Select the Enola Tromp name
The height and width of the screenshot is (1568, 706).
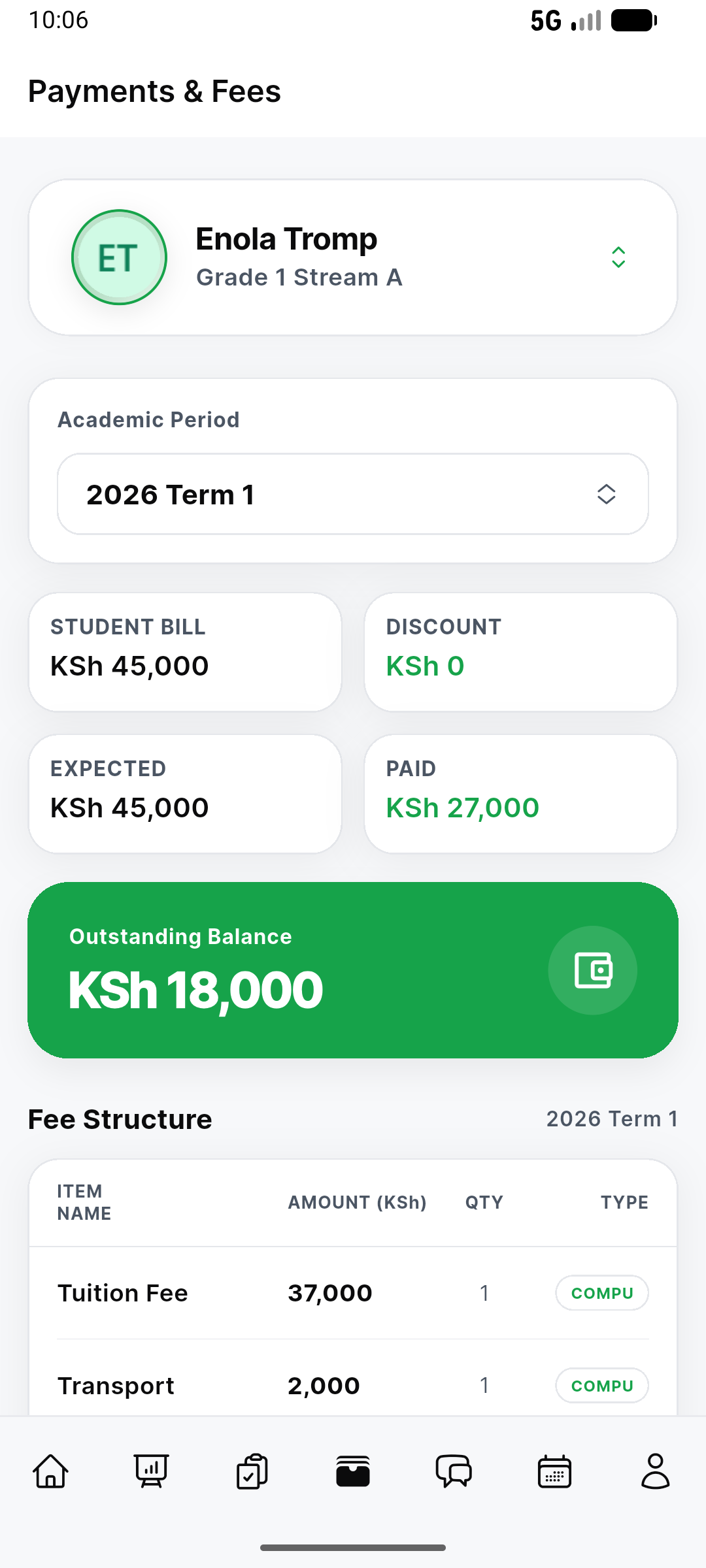click(x=286, y=238)
